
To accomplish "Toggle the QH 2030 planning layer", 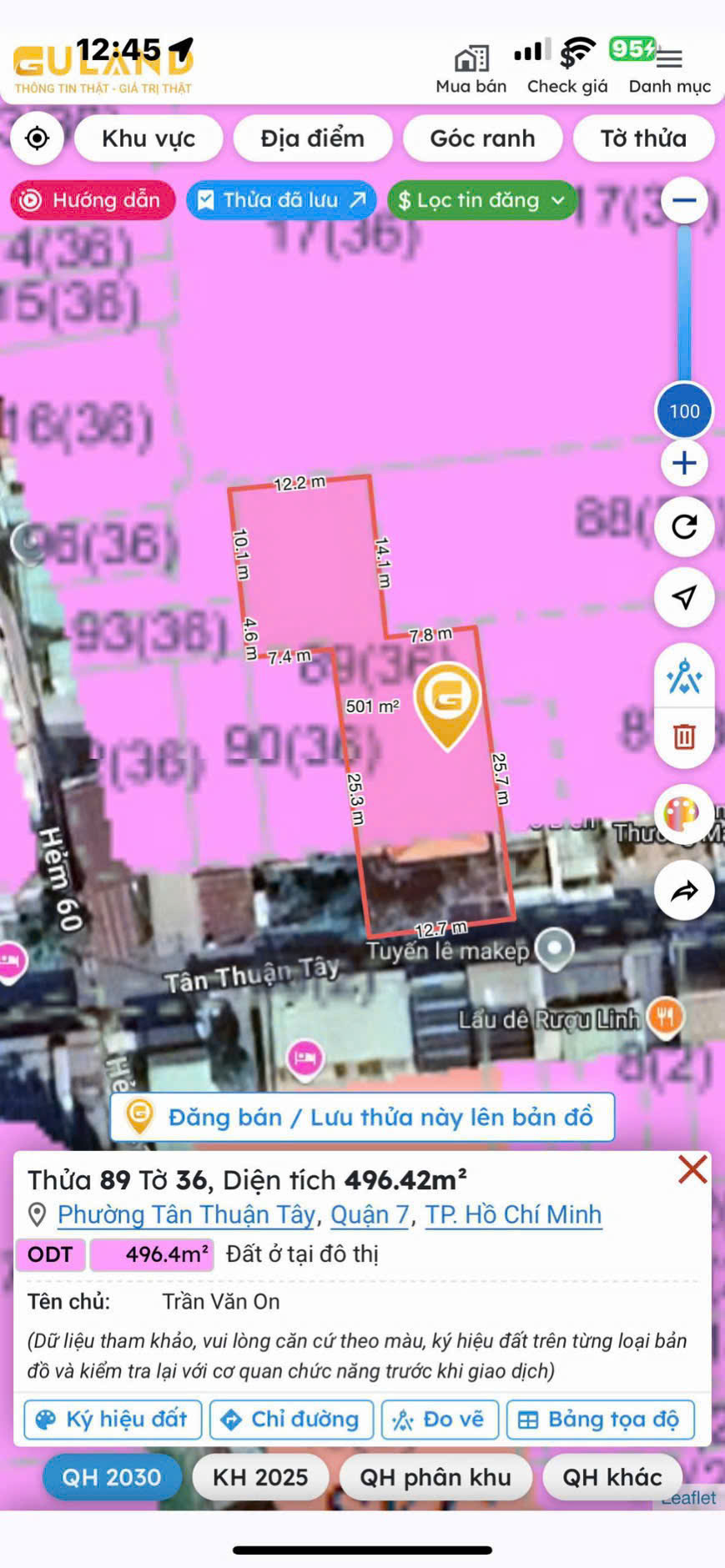I will tap(111, 1477).
